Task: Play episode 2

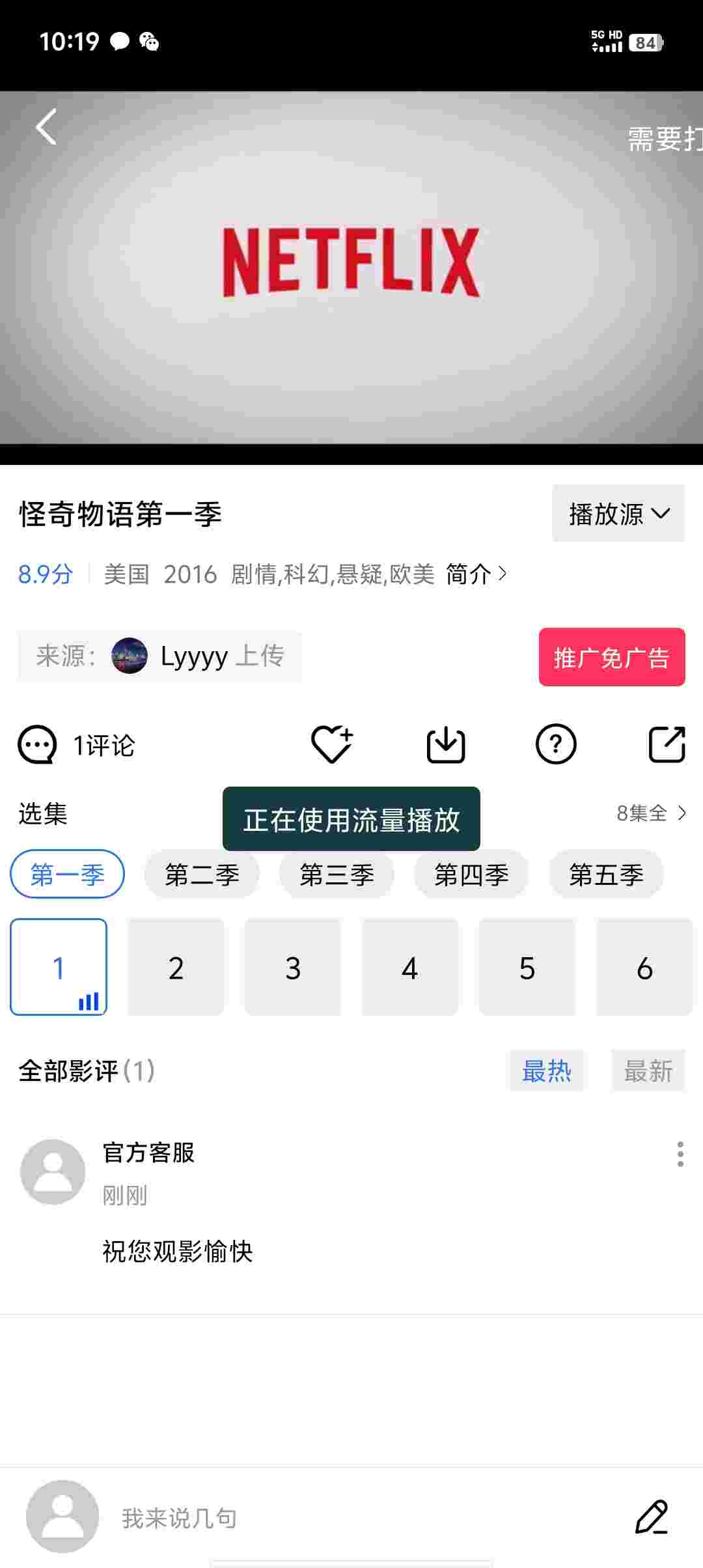Action: 176,968
